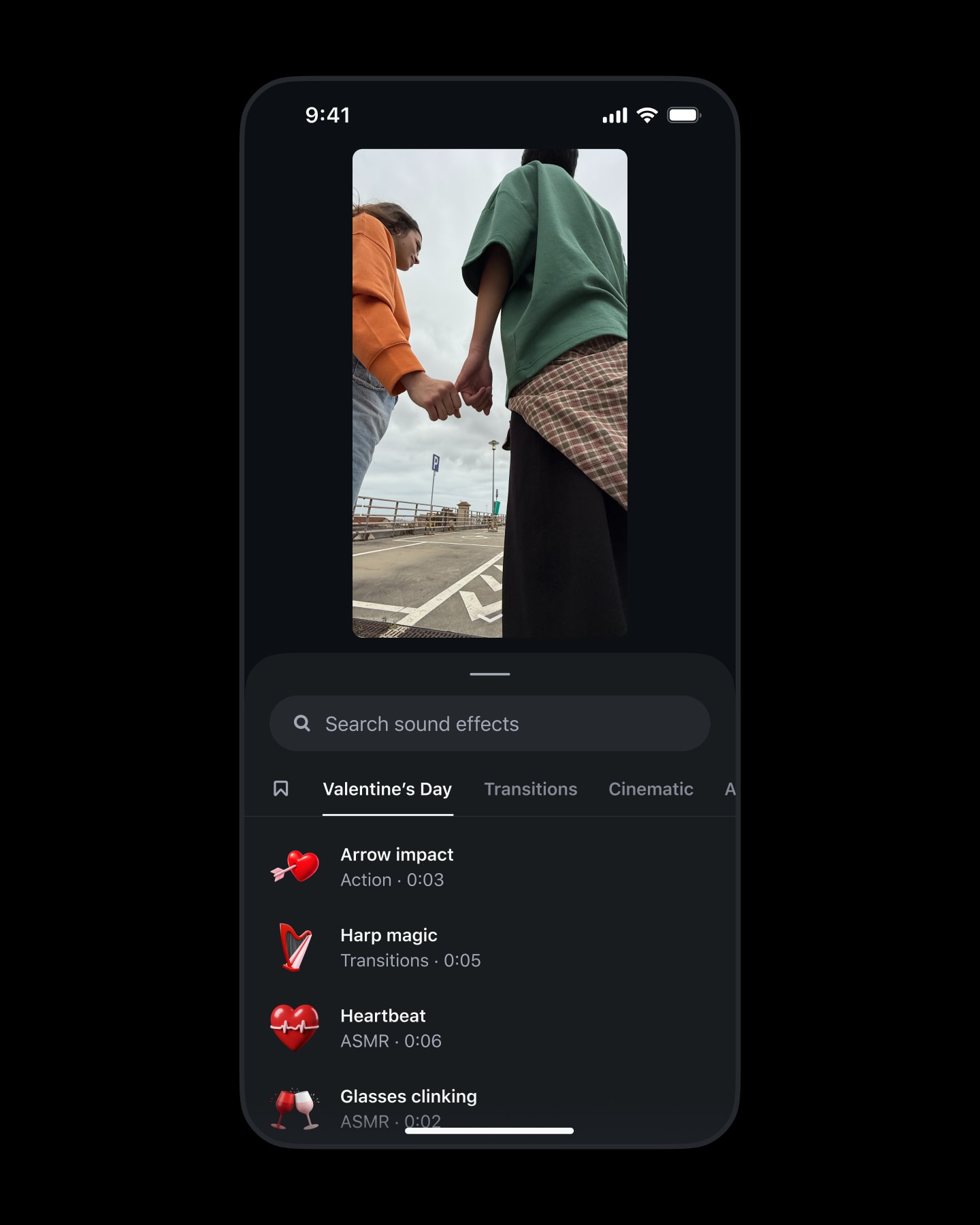The height and width of the screenshot is (1225, 980).
Task: Open the saved sounds bookmark tab
Action: 280,789
